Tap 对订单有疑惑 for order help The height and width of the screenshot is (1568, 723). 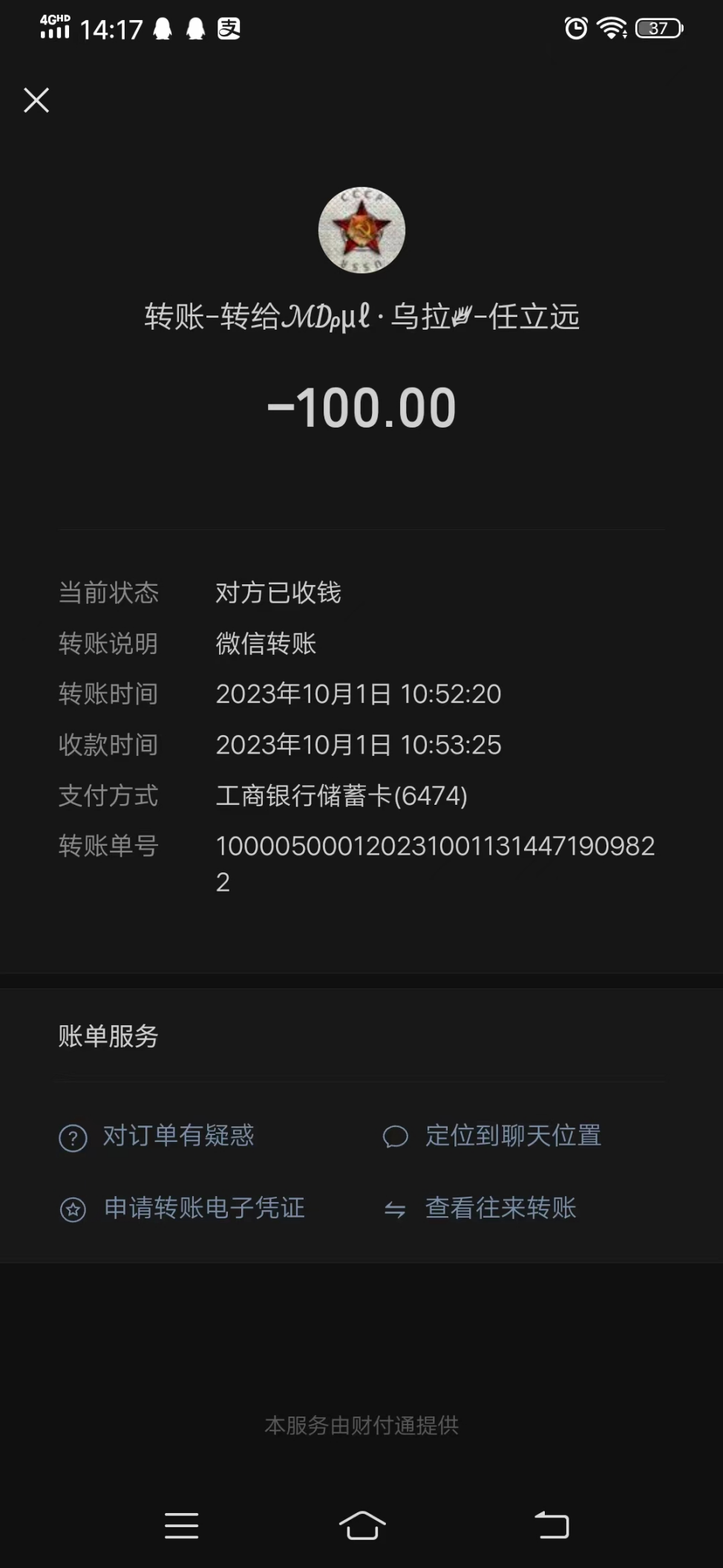(x=178, y=1136)
